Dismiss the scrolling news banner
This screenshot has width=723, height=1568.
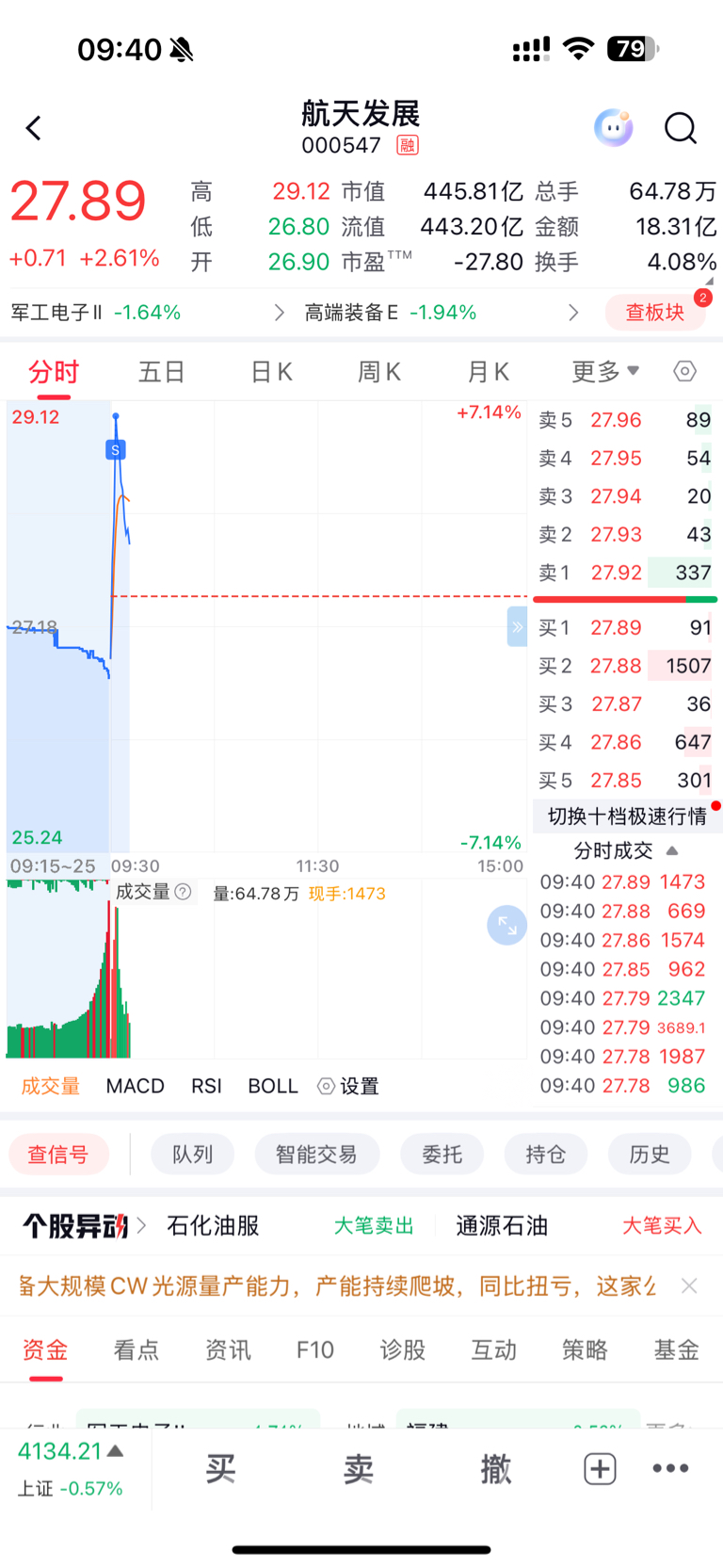click(x=689, y=1285)
